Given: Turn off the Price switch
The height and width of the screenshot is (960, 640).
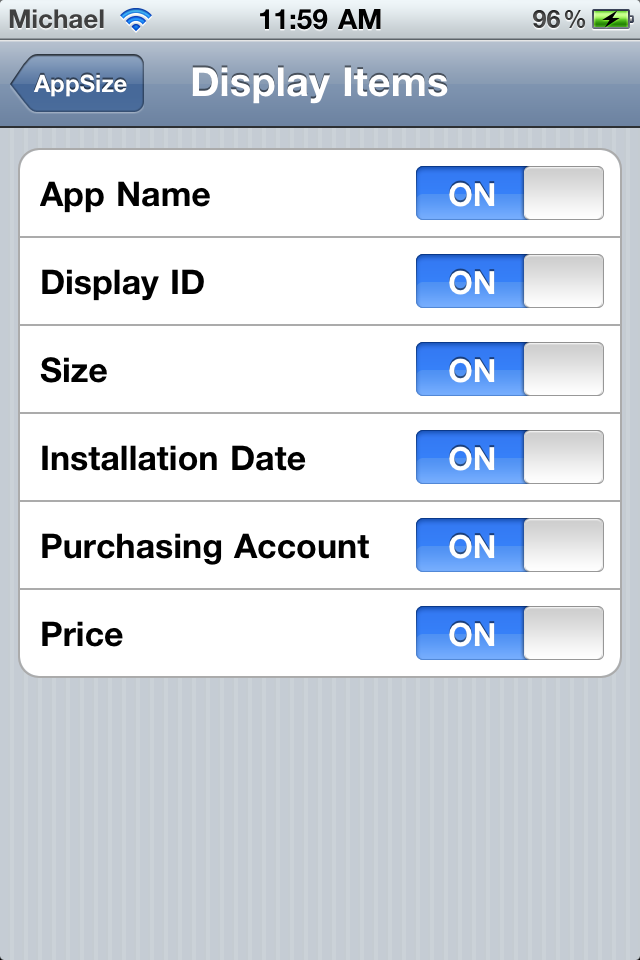Looking at the screenshot, I should [509, 634].
